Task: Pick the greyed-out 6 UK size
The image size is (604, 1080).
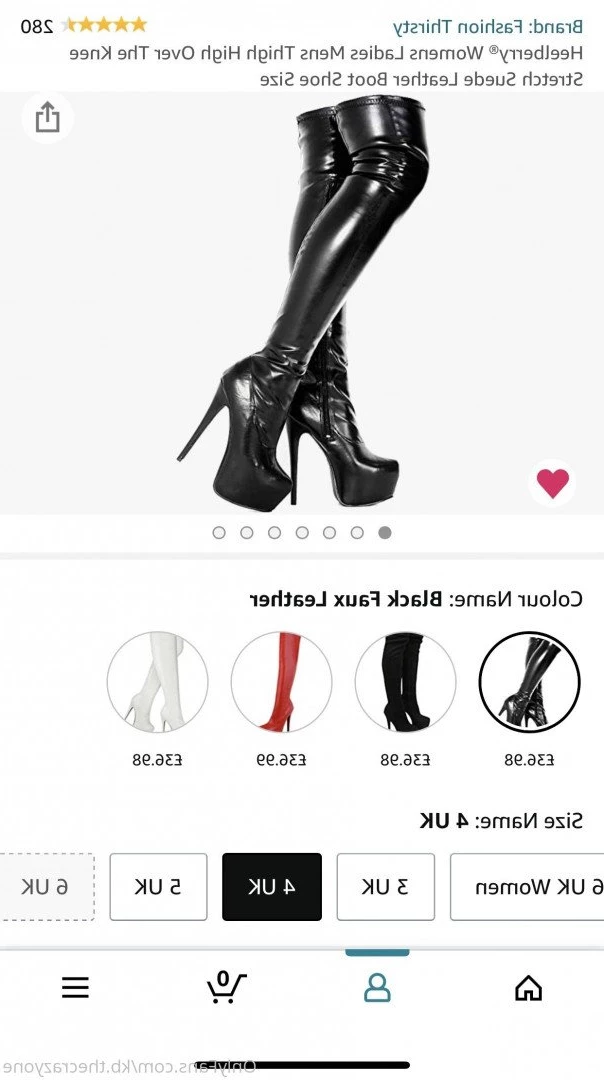Action: coord(48,887)
